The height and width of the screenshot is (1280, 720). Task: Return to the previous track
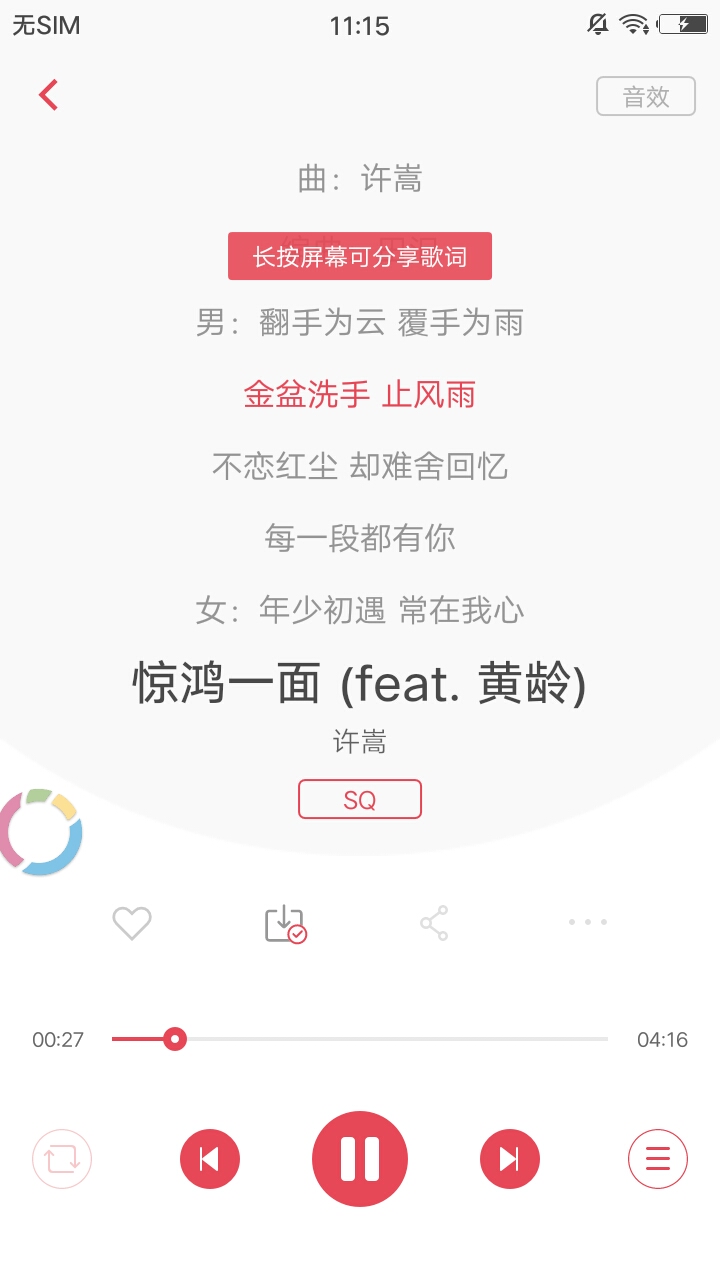[x=210, y=1158]
